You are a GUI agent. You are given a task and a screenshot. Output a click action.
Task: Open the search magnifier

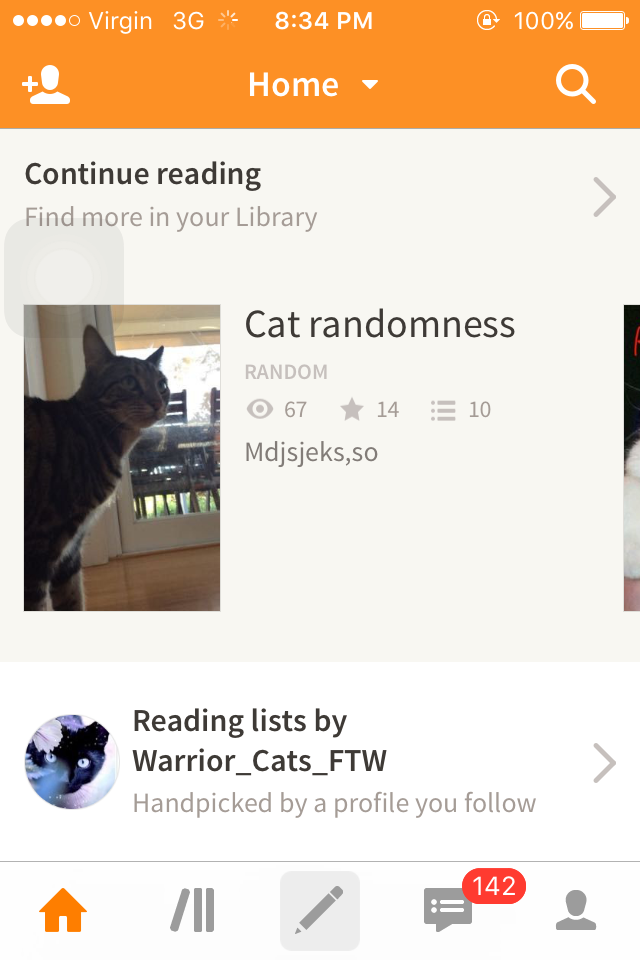click(x=576, y=86)
